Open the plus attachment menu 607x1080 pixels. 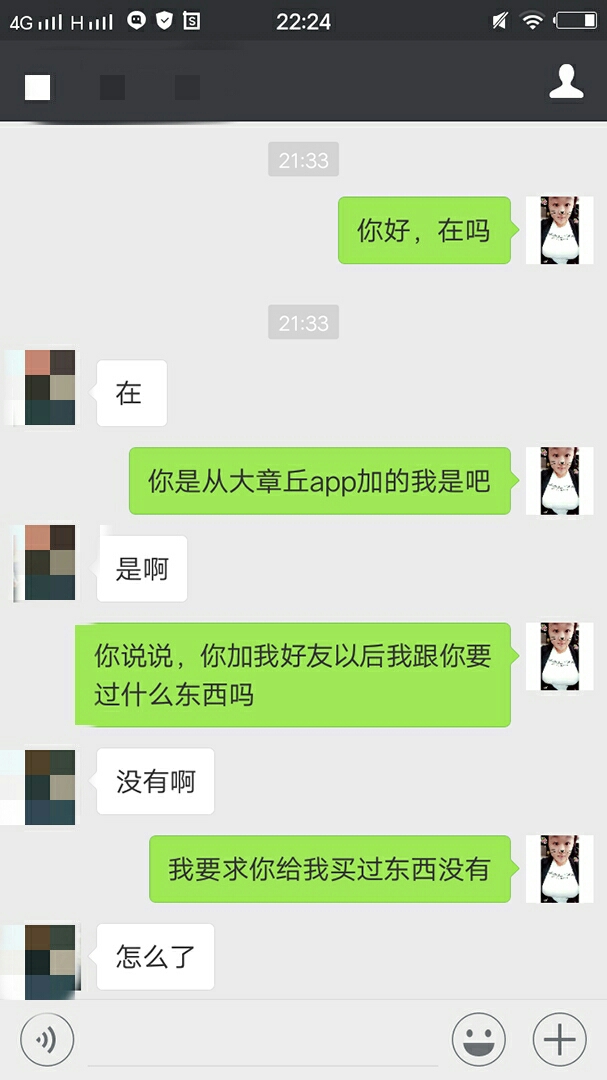559,1040
